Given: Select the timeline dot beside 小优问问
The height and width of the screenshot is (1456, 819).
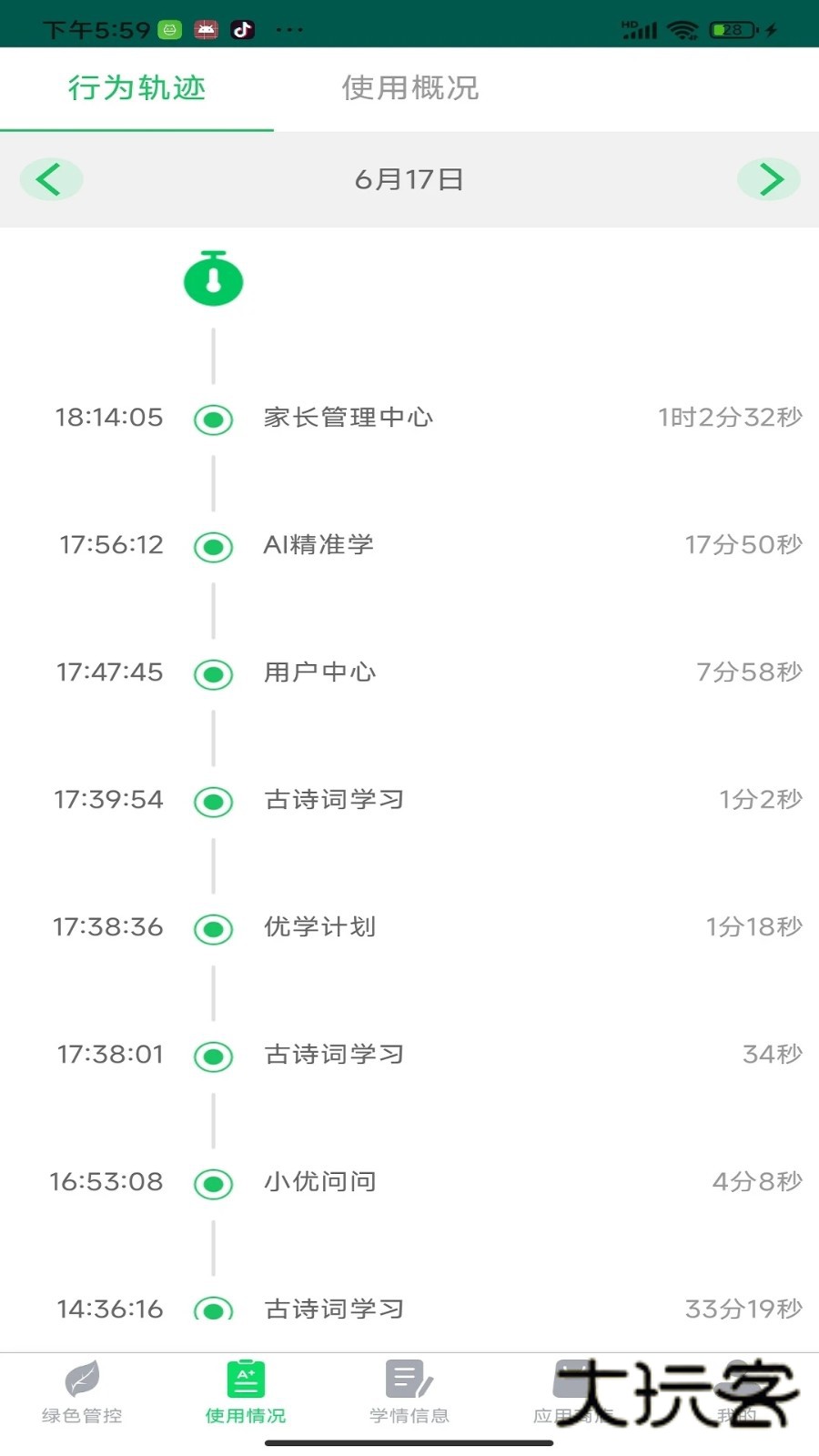Looking at the screenshot, I should point(213,1183).
